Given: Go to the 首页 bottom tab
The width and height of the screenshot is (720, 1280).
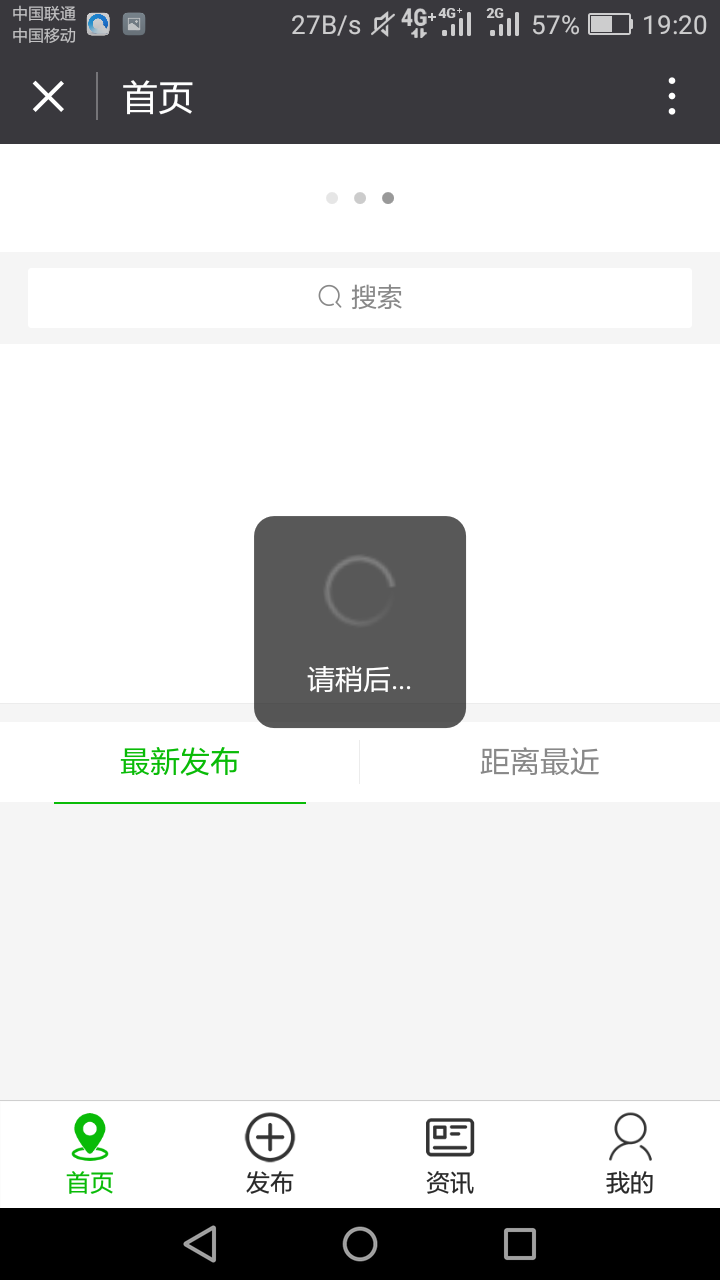Looking at the screenshot, I should [90, 1155].
